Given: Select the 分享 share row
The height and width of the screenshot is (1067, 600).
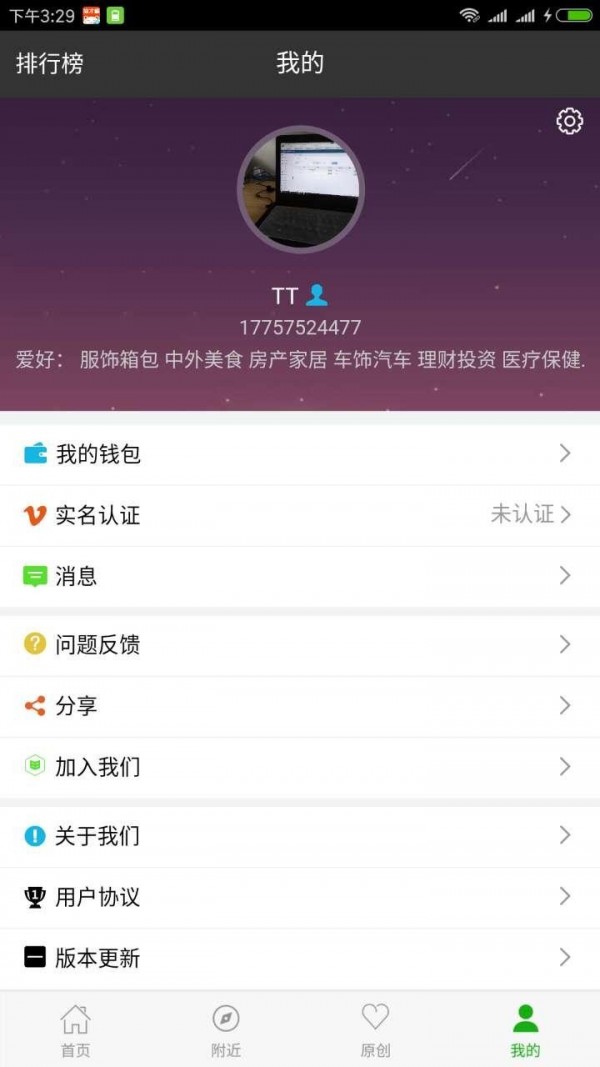Looking at the screenshot, I should coord(300,706).
